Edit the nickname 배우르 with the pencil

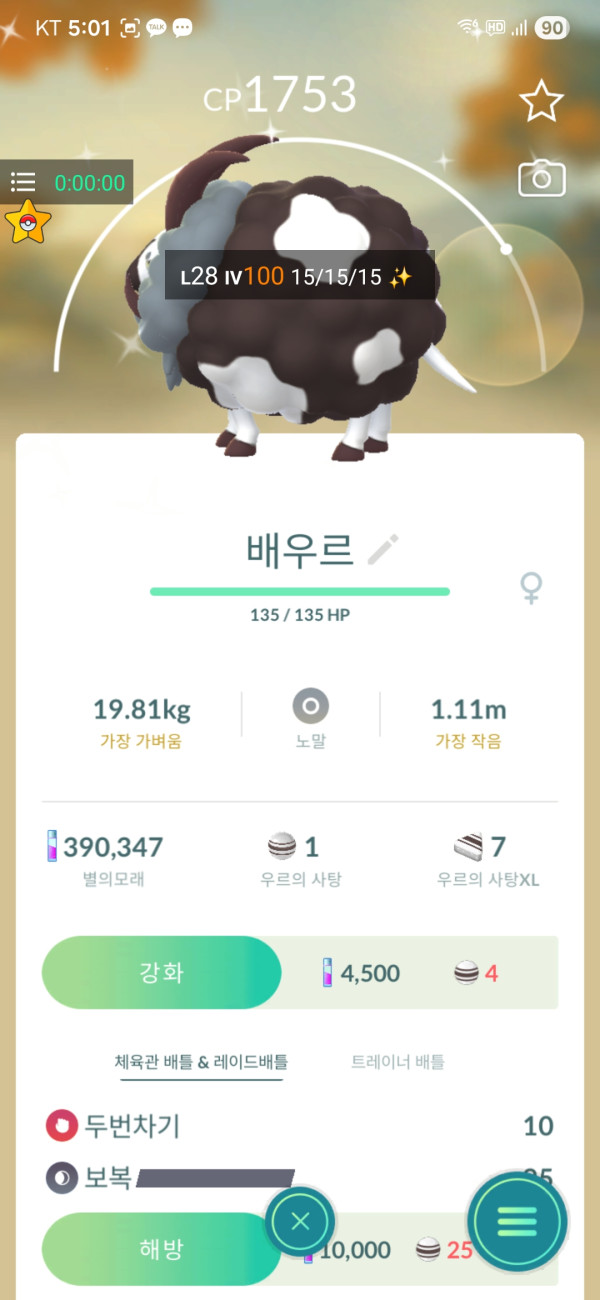click(383, 548)
